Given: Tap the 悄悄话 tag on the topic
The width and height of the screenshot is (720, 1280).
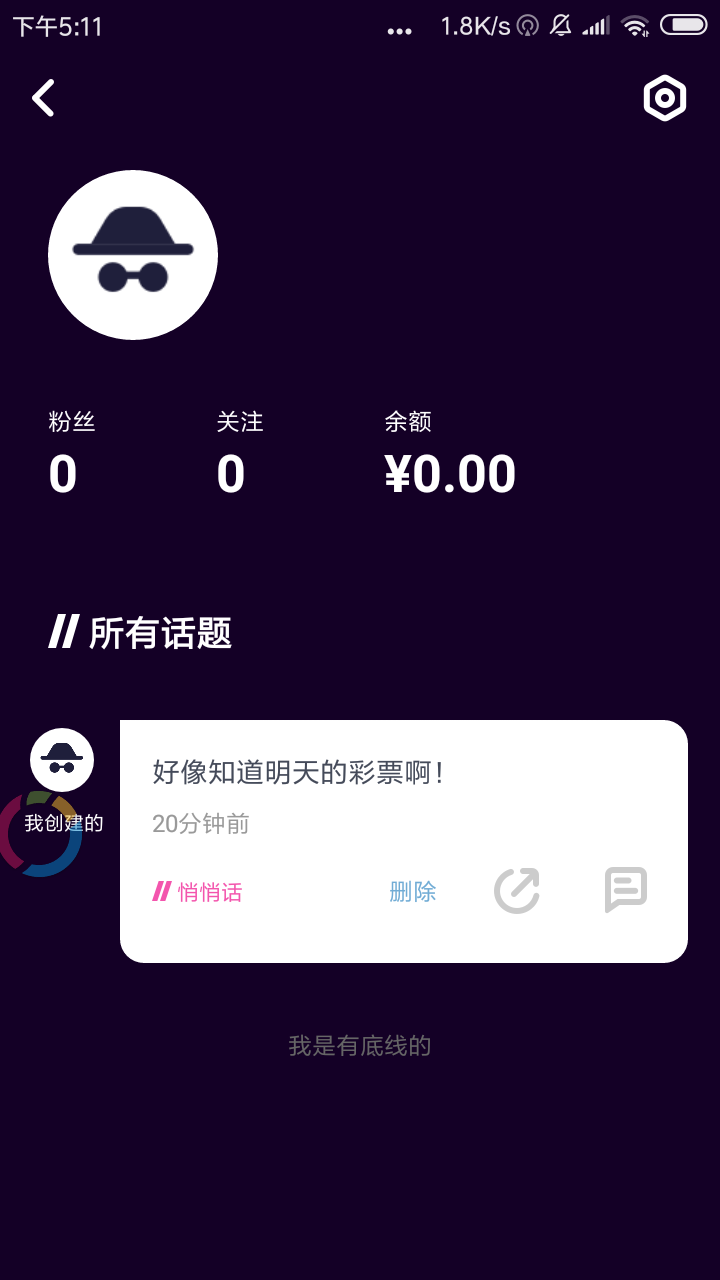Looking at the screenshot, I should pyautogui.click(x=197, y=892).
